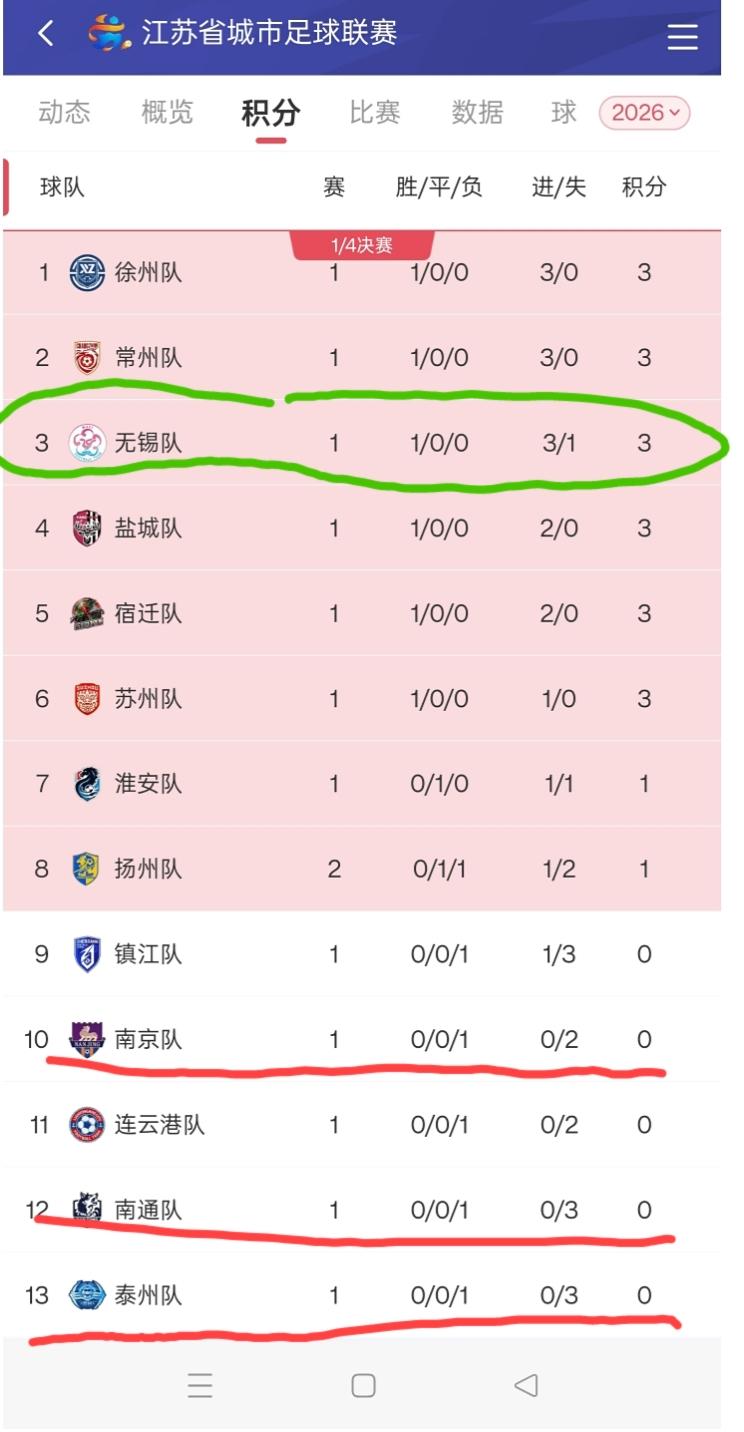Switch to the 概览 tab
744x1432 pixels.
[x=164, y=114]
